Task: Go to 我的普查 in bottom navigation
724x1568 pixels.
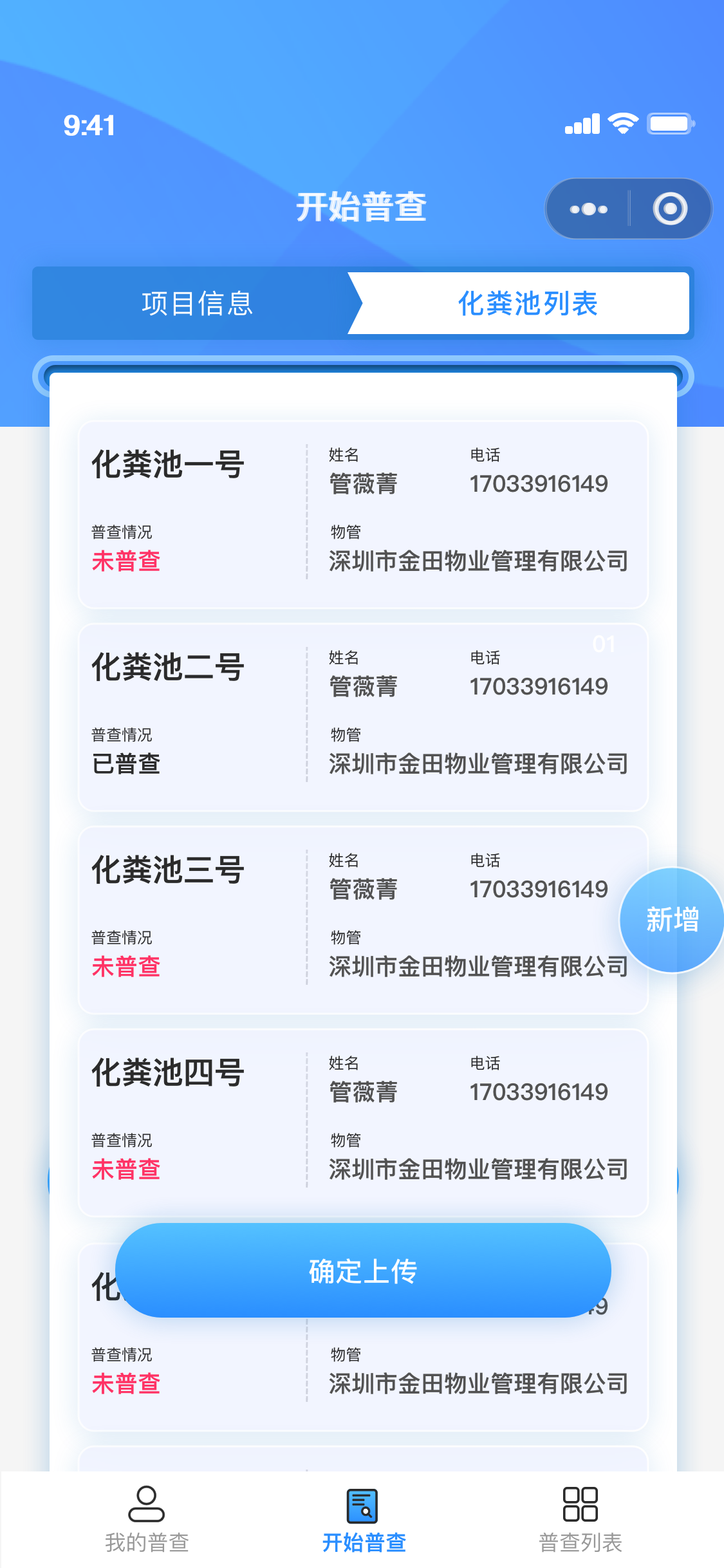Action: (147, 1519)
